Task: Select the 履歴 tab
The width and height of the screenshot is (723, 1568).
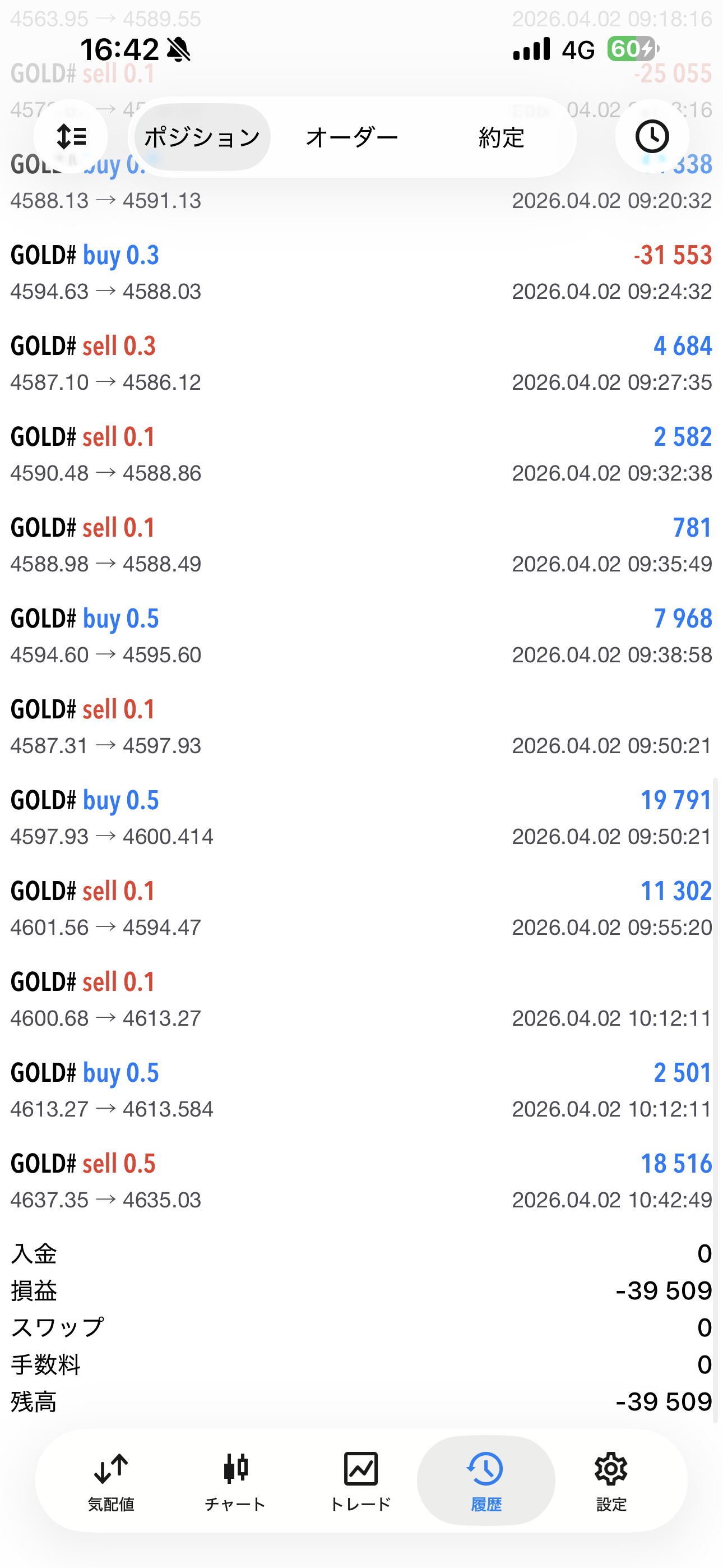Action: coord(486,1481)
